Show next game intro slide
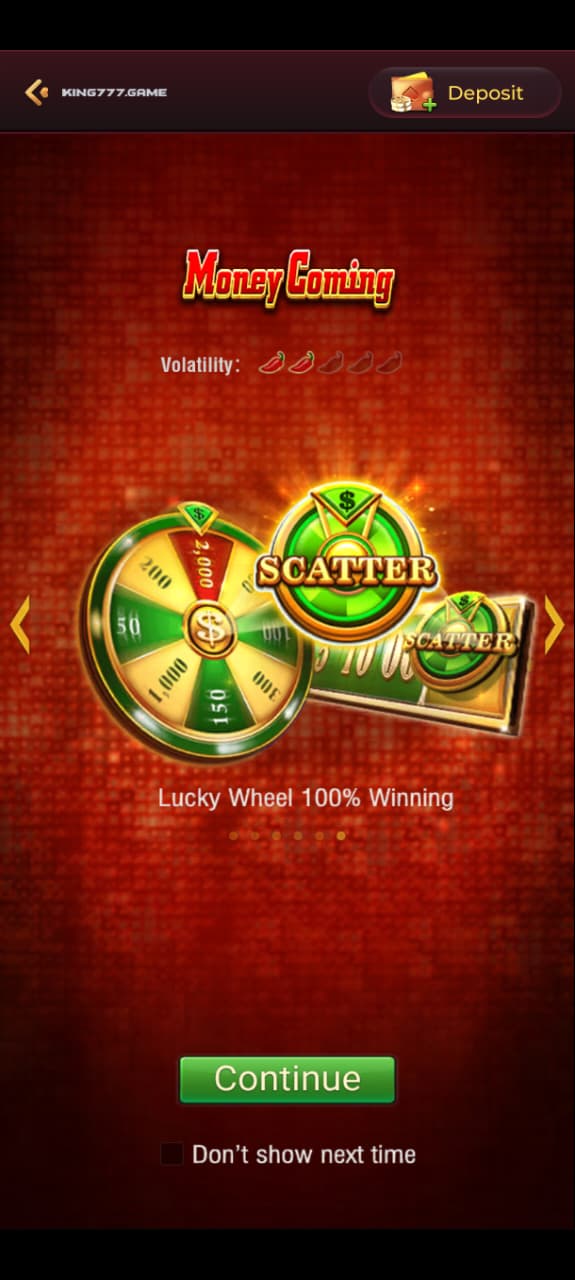 coord(554,625)
